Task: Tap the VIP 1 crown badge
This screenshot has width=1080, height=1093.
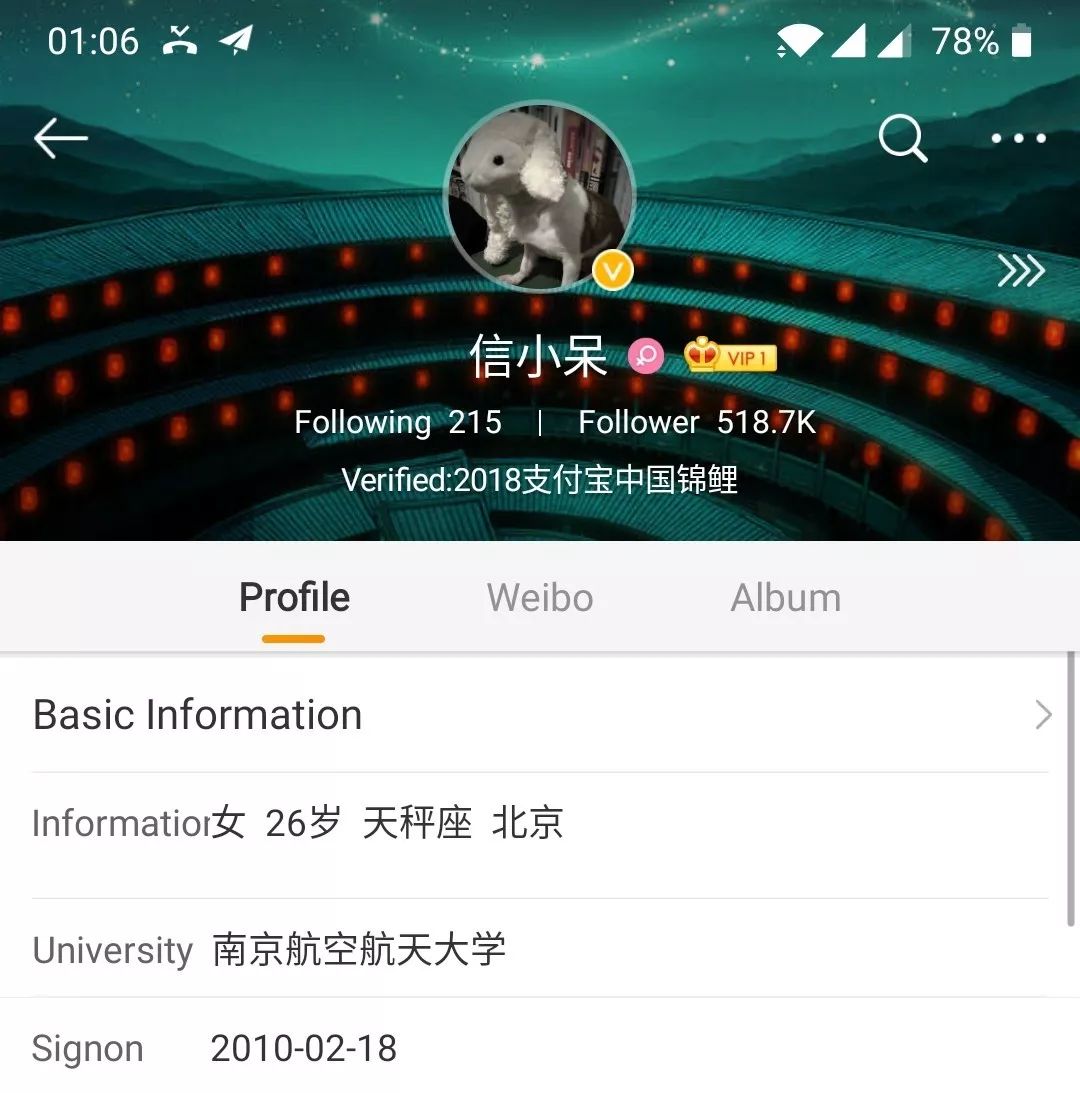Action: [x=731, y=357]
